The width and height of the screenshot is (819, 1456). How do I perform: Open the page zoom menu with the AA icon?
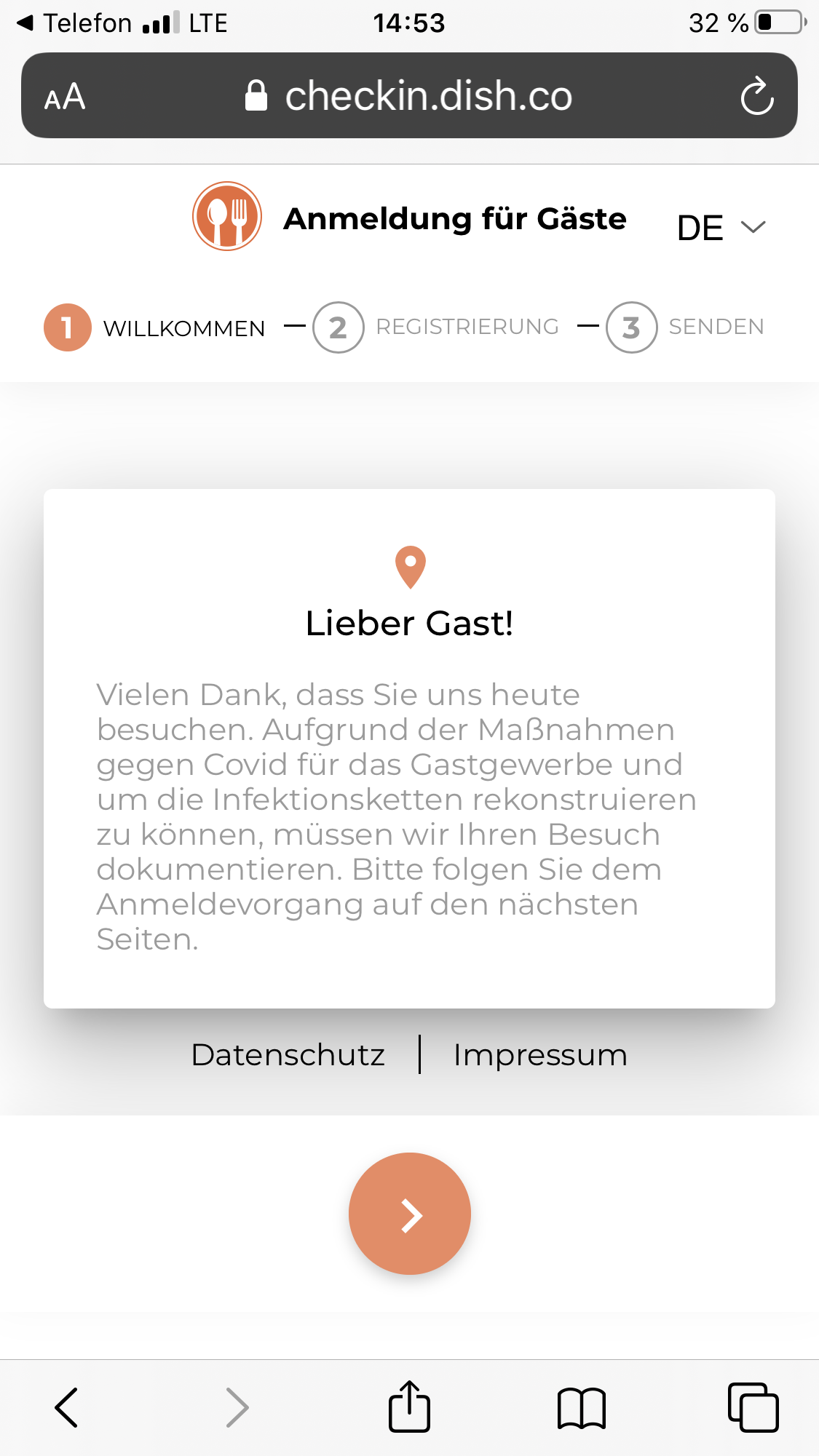pos(65,95)
